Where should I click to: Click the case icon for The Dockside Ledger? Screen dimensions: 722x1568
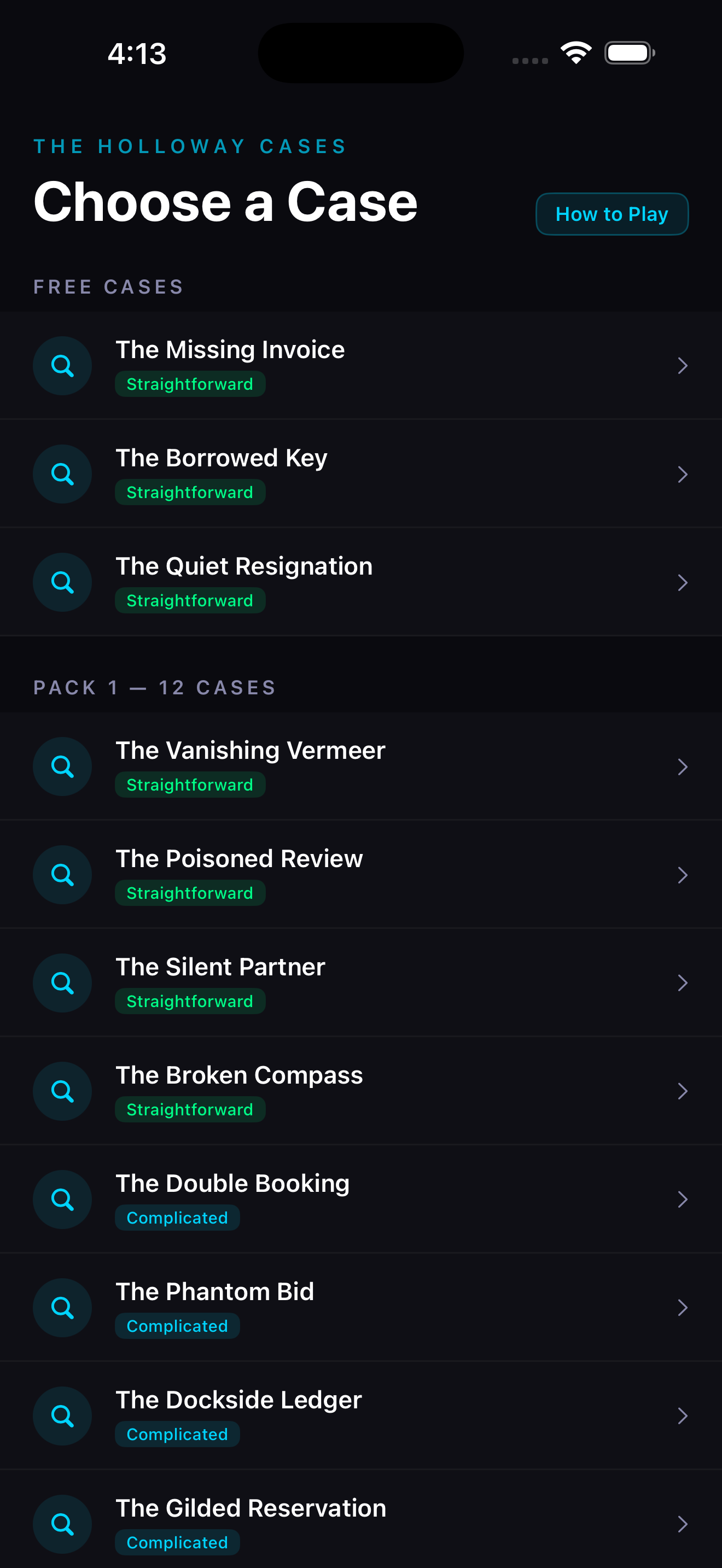(62, 1416)
